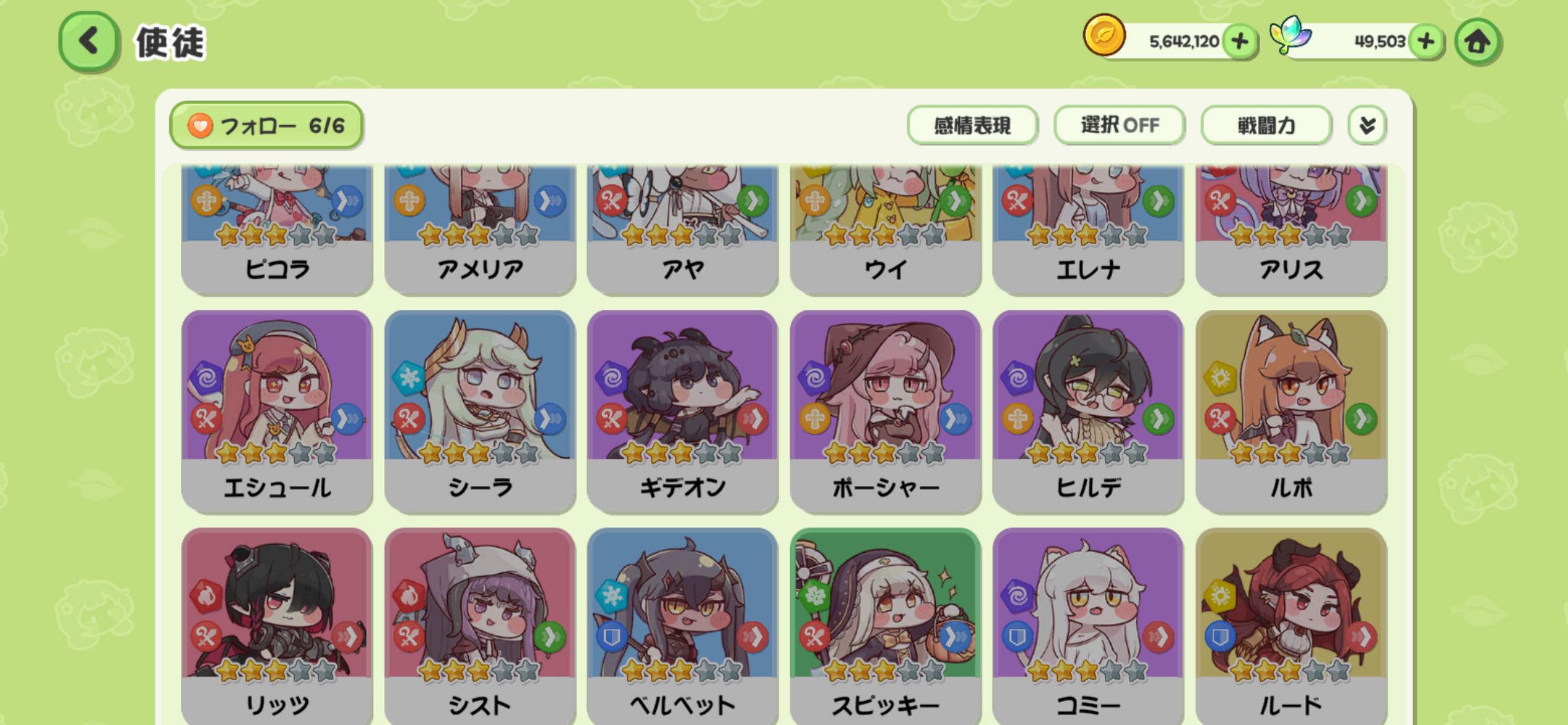Open the スピッキー character card
Viewport: 1568px width, 725px height.
(x=886, y=626)
